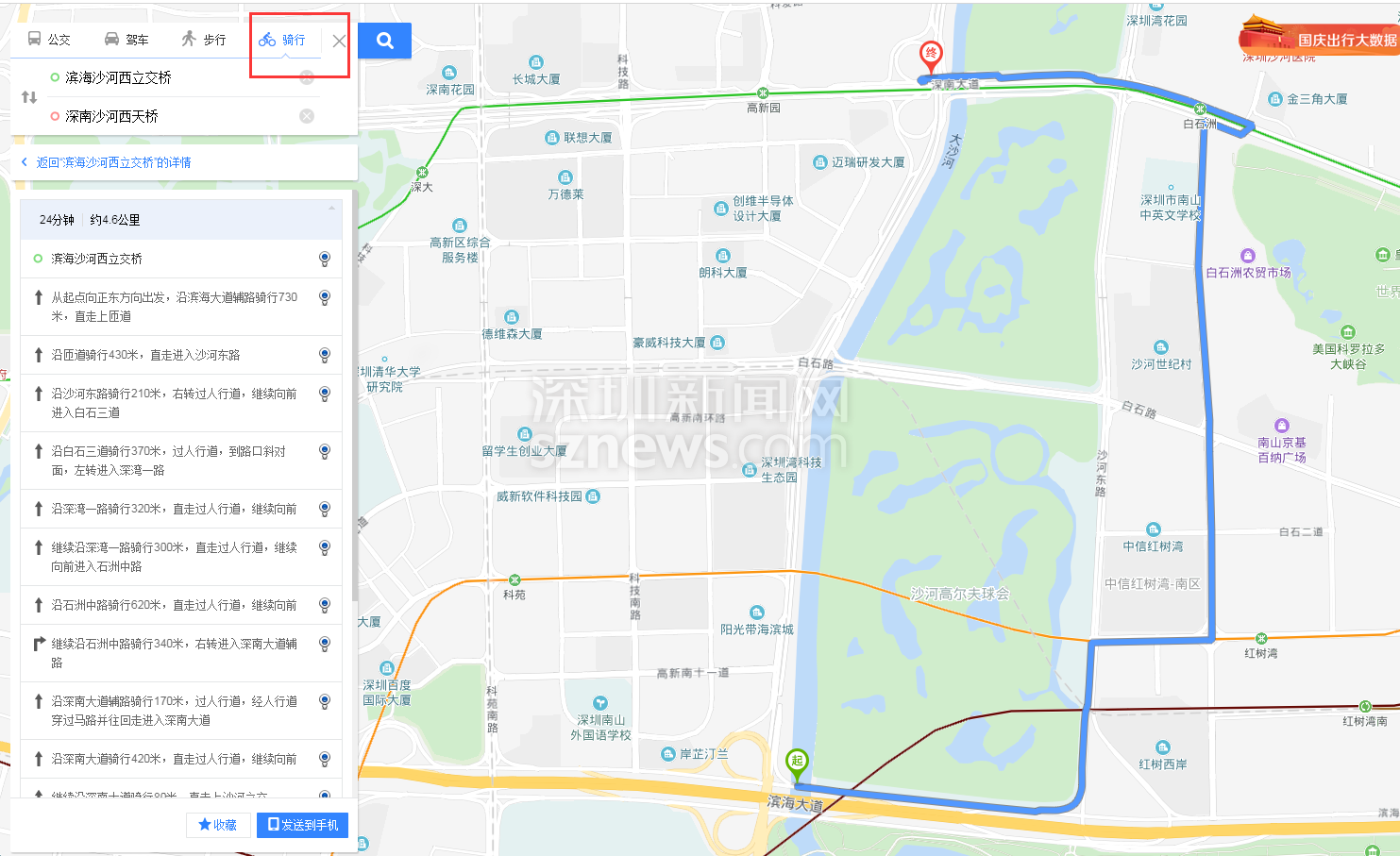Open the step 沿白石三道骑行370米

tap(168, 461)
